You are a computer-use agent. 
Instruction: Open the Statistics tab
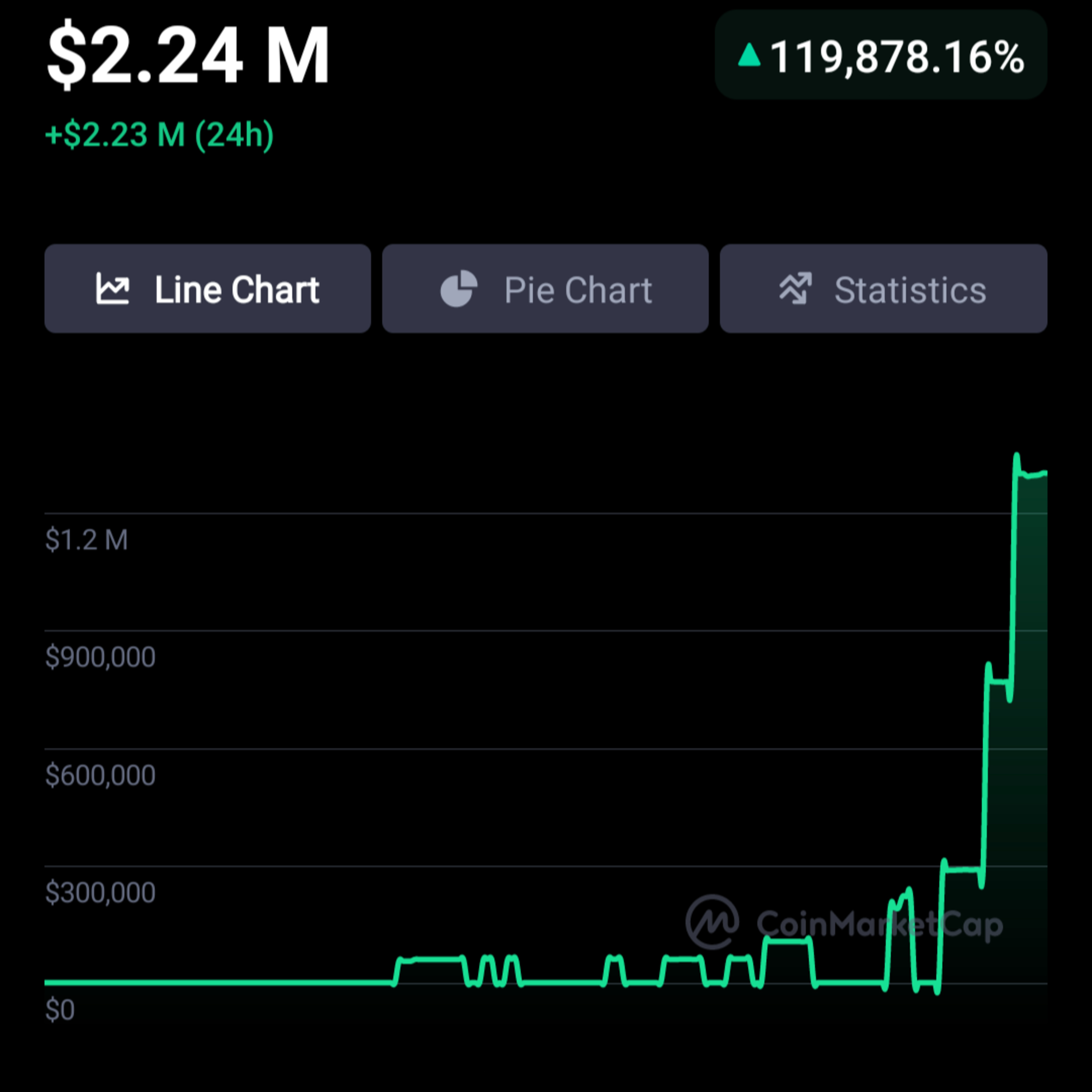[x=883, y=289]
